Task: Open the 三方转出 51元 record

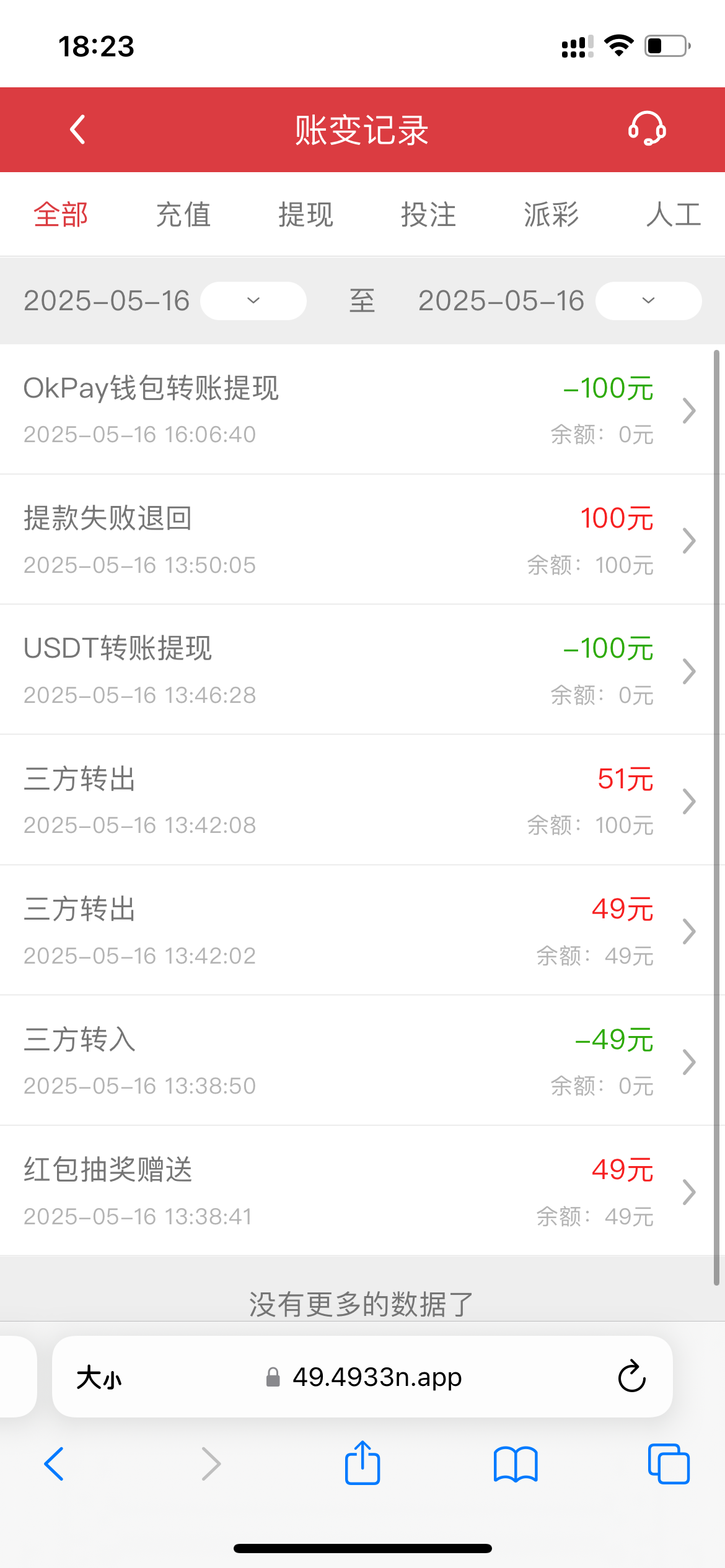Action: tap(359, 801)
